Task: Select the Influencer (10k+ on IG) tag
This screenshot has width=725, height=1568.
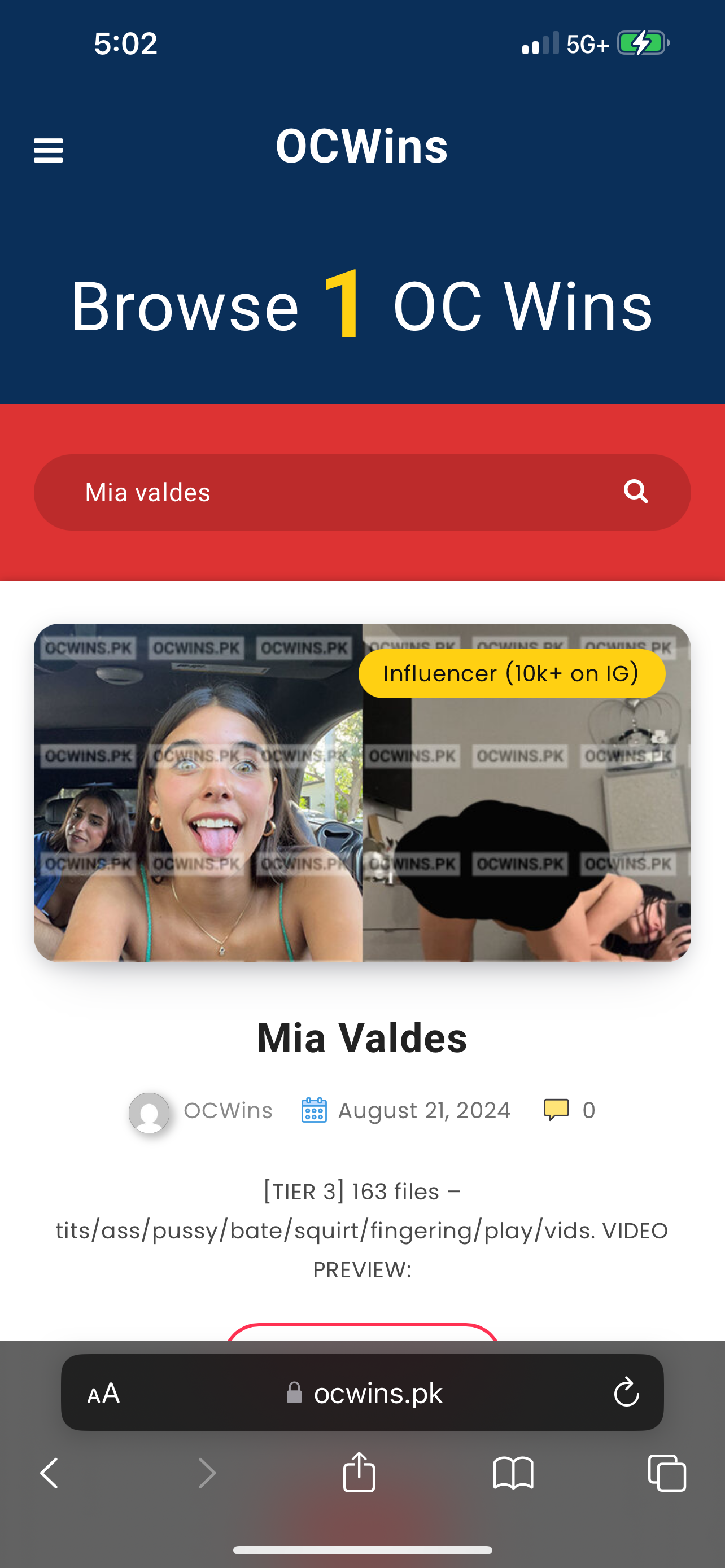Action: point(512,673)
